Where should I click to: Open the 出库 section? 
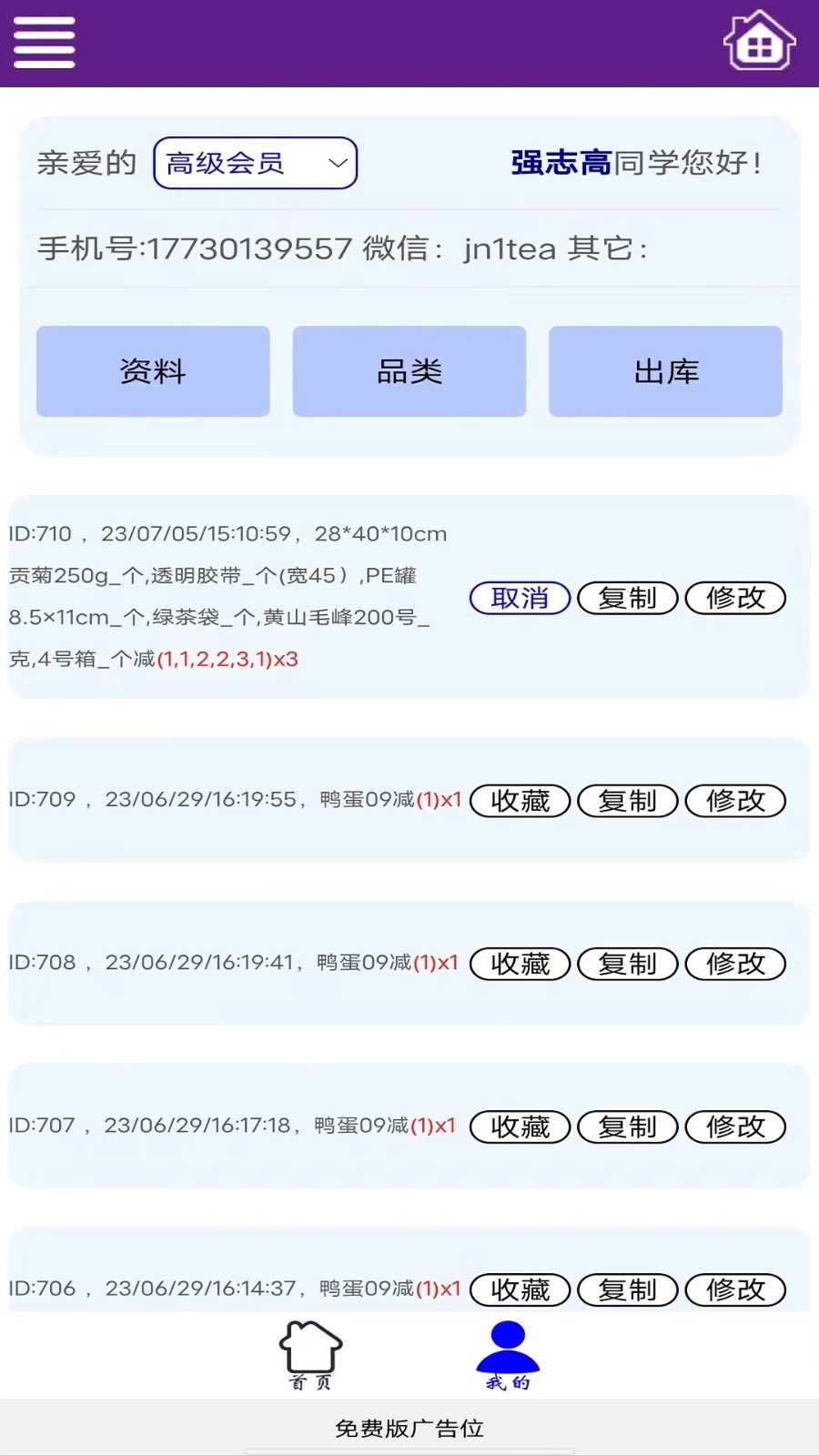665,371
